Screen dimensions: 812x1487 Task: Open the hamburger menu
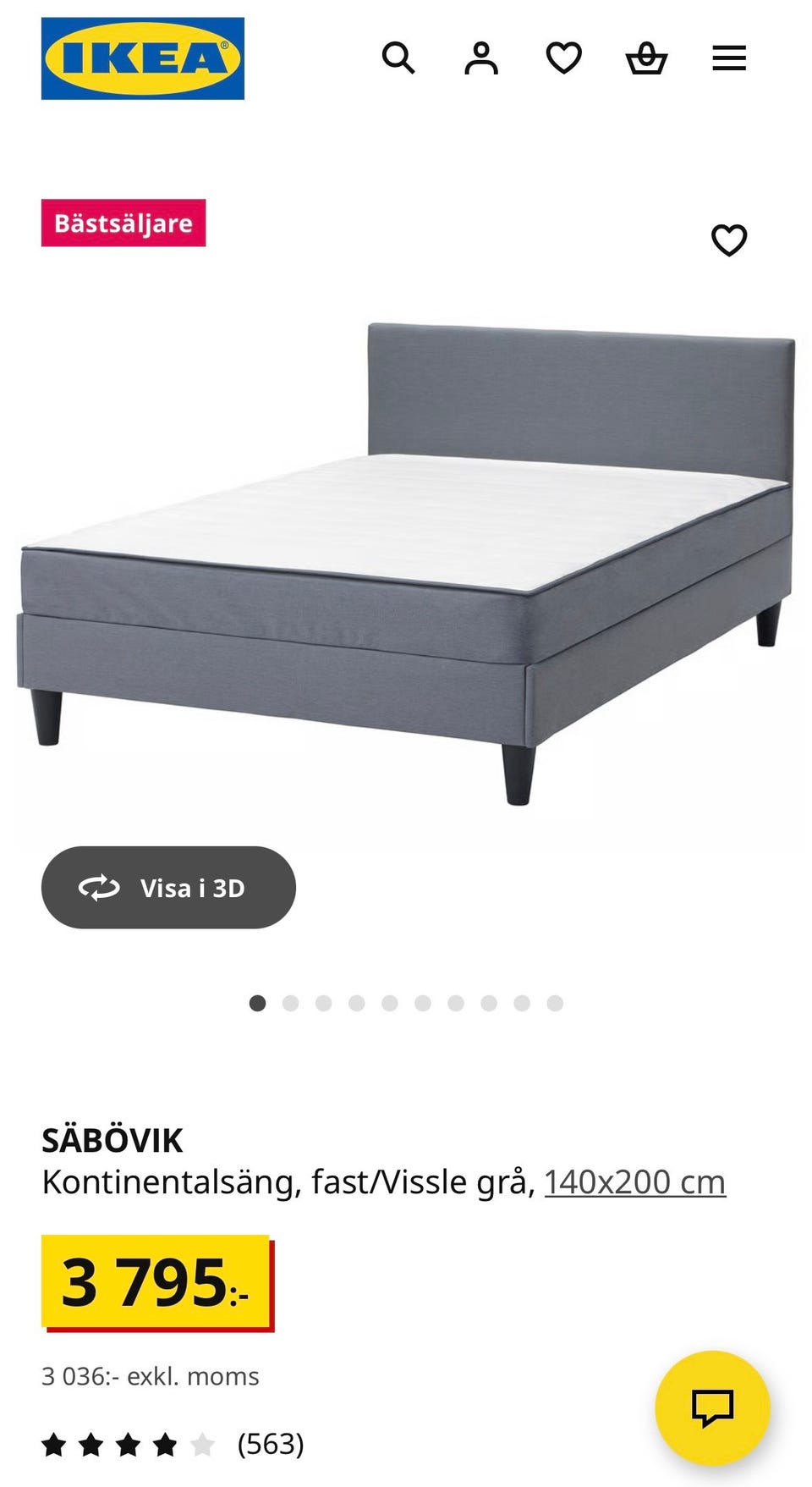(728, 58)
